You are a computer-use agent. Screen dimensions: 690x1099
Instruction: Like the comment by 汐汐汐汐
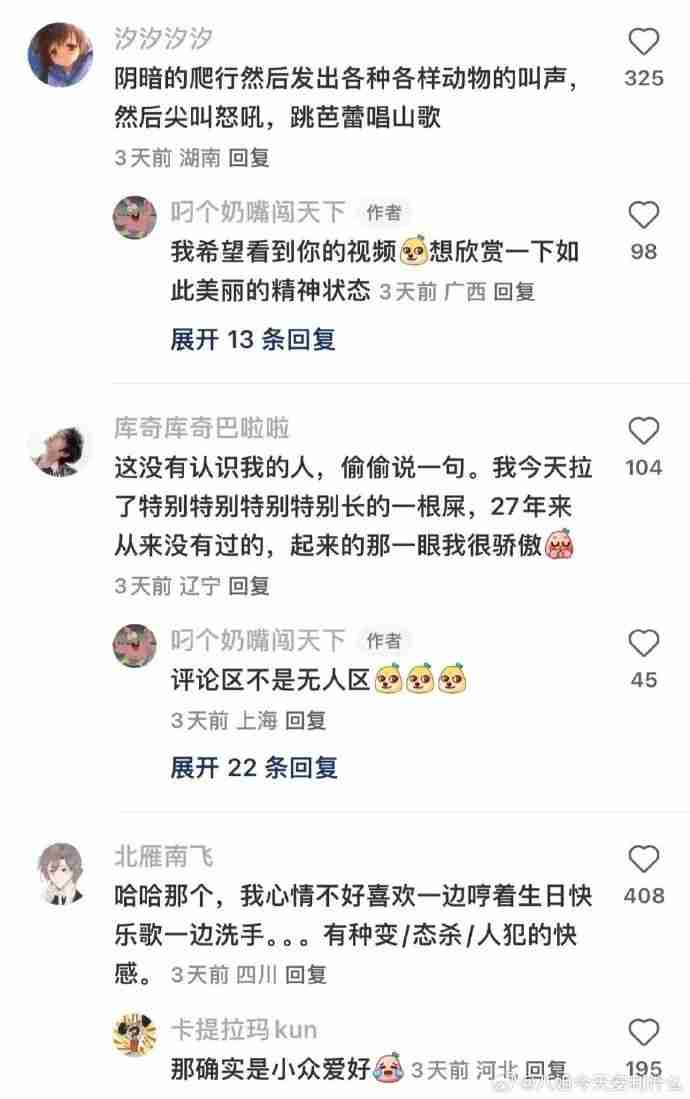coord(644,42)
